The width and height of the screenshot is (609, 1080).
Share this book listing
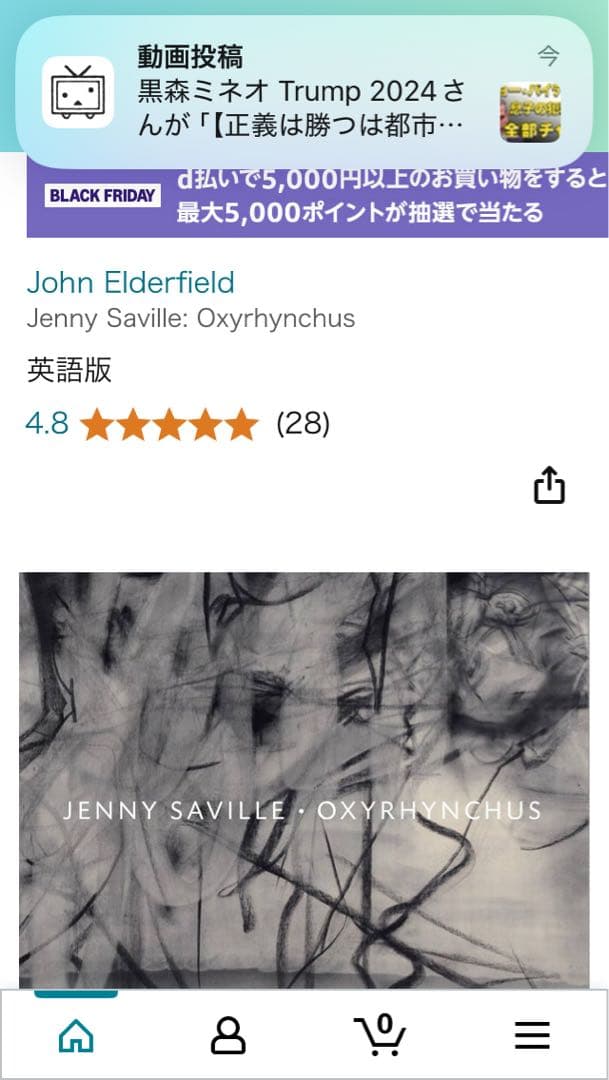tap(549, 486)
